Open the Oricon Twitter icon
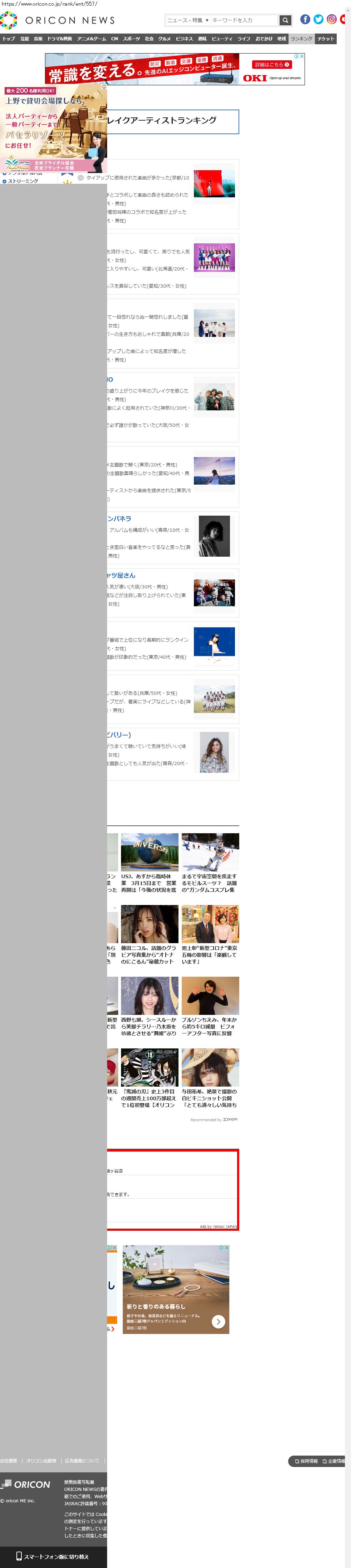The width and height of the screenshot is (351, 1568). pos(318,20)
